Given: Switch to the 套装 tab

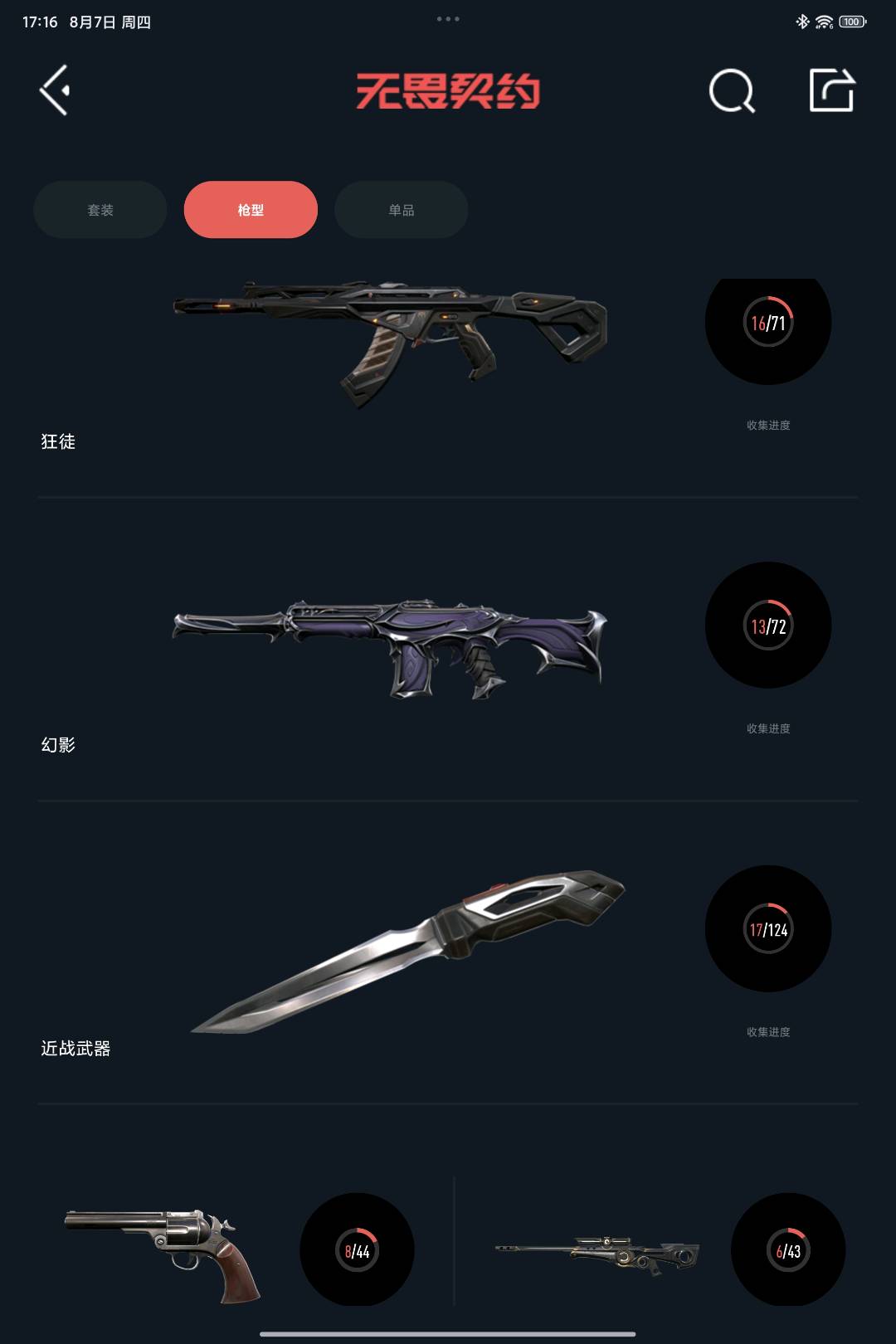Looking at the screenshot, I should (x=100, y=210).
